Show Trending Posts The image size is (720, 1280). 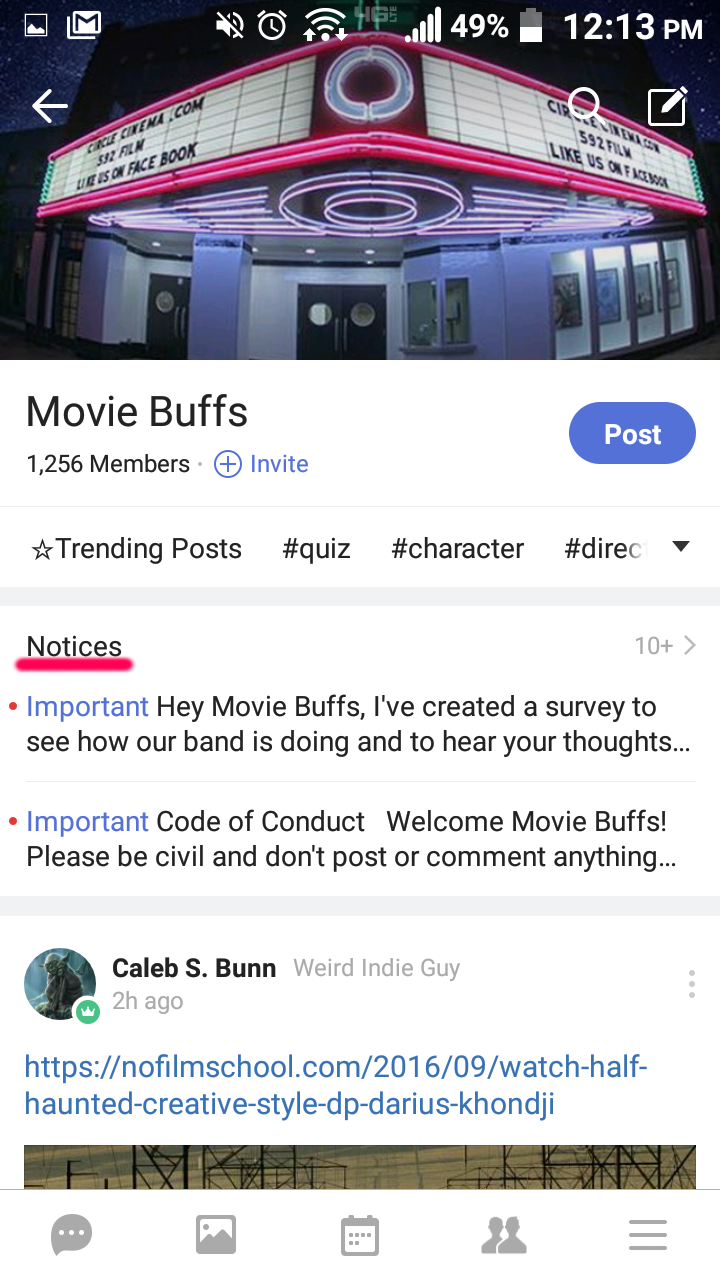click(137, 548)
